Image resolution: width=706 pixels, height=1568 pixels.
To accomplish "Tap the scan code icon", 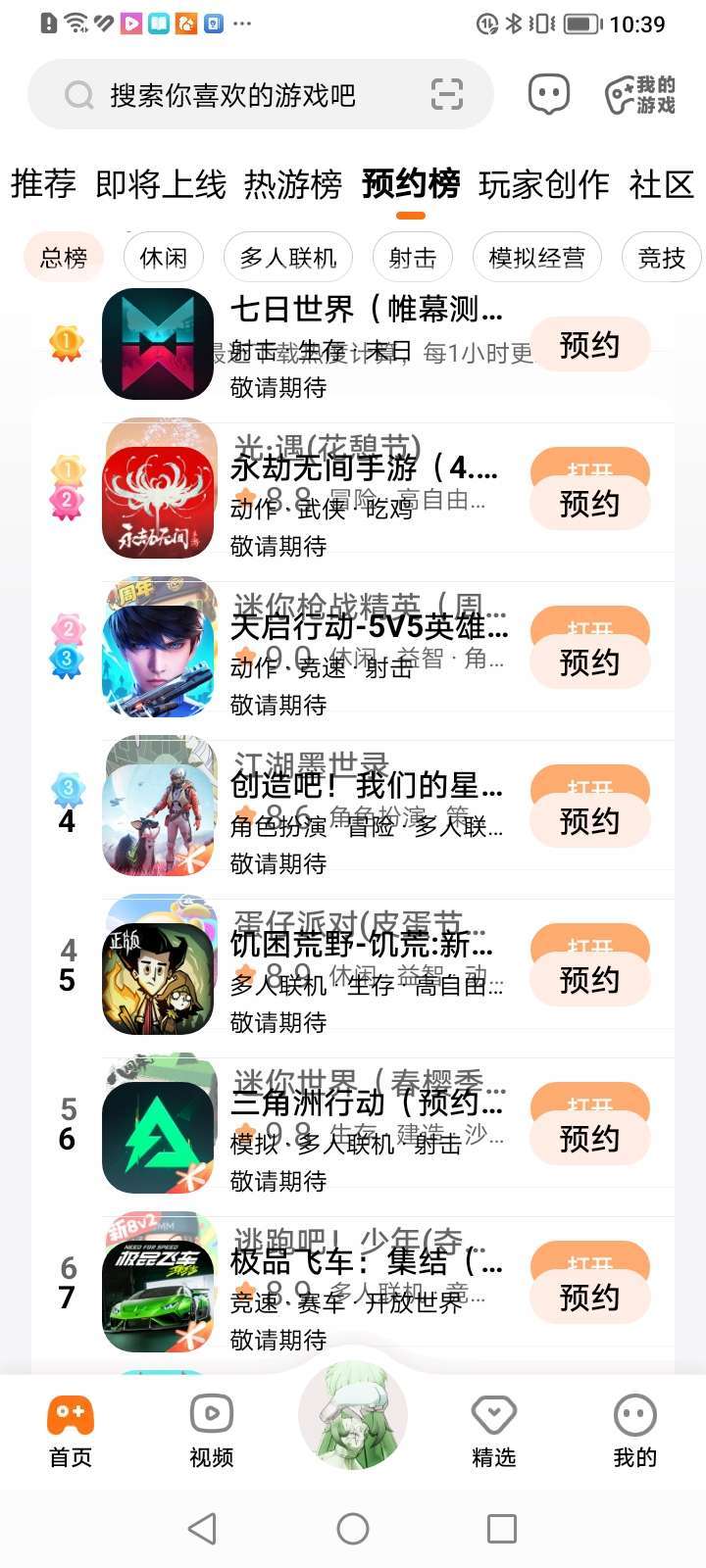I will coord(447,95).
